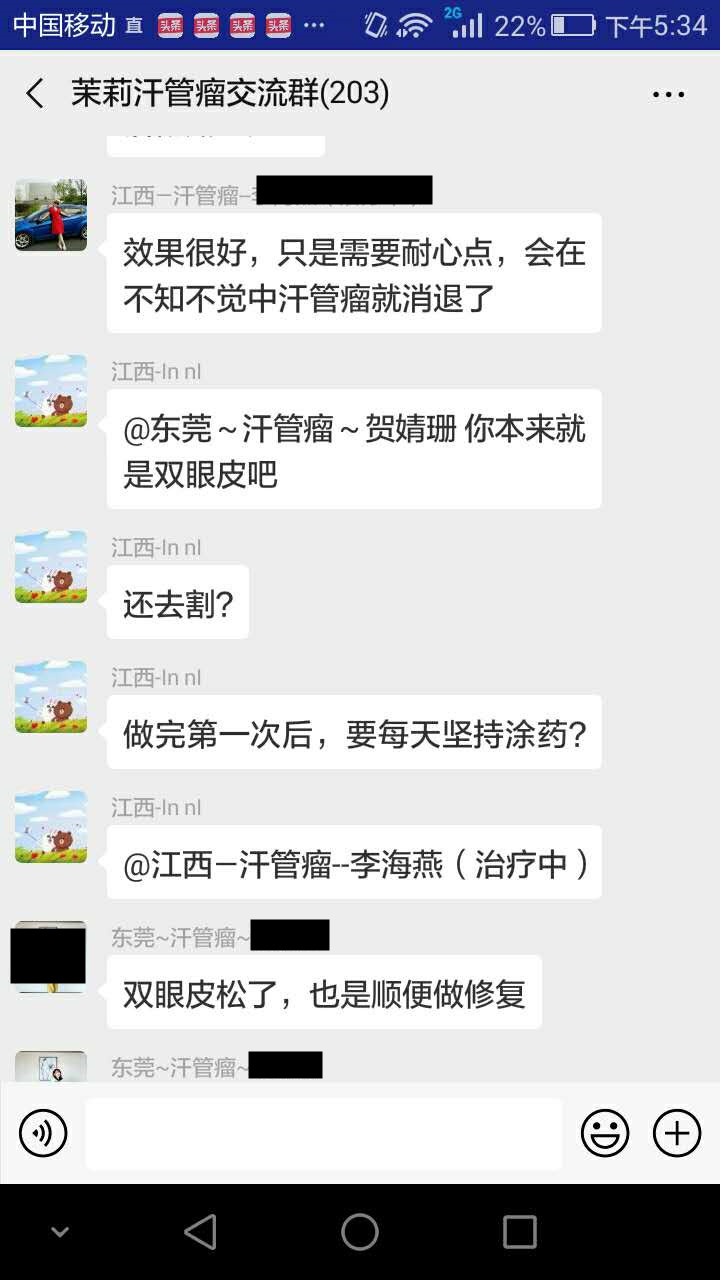Switch to voice message input
Viewport: 720px width, 1280px height.
point(42,1132)
